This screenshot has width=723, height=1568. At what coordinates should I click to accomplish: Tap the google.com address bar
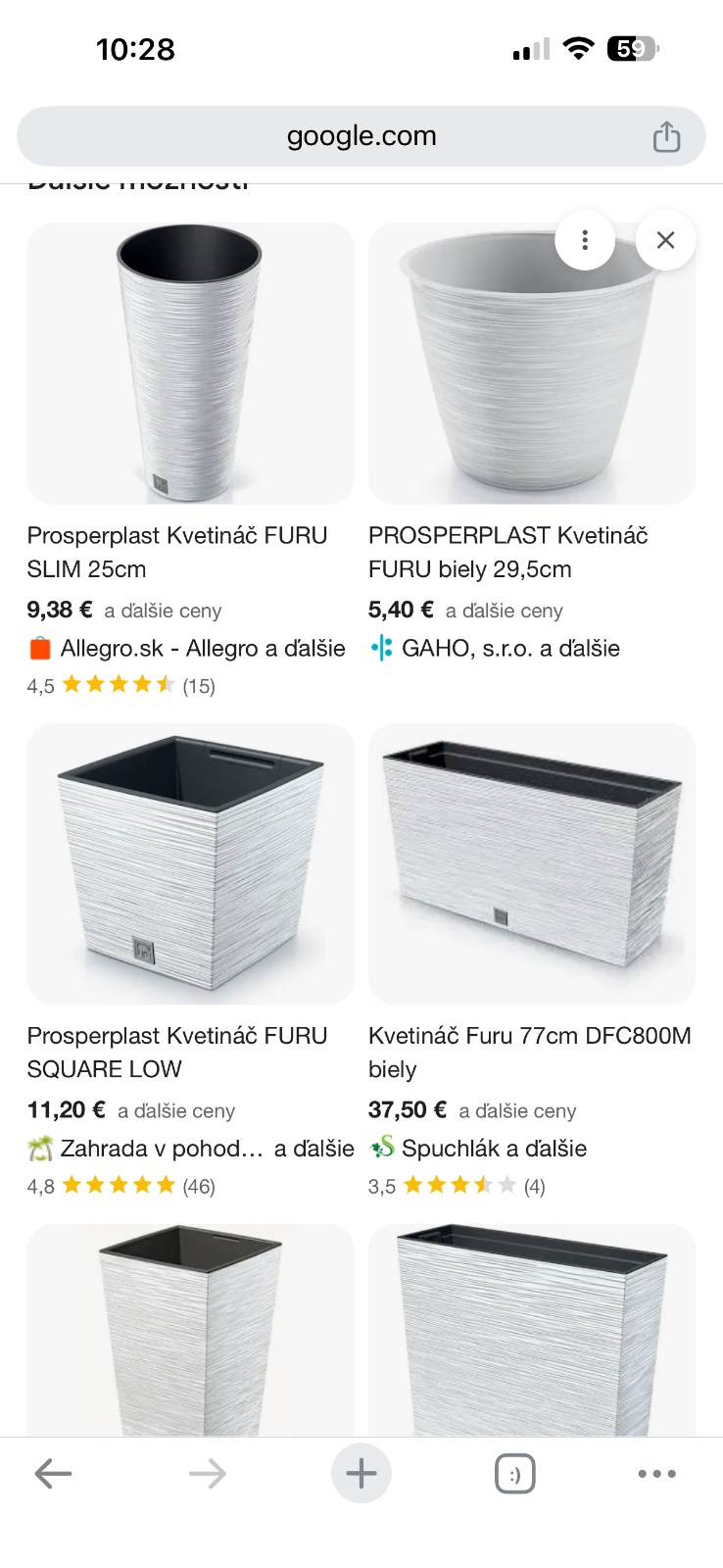pyautogui.click(x=361, y=136)
